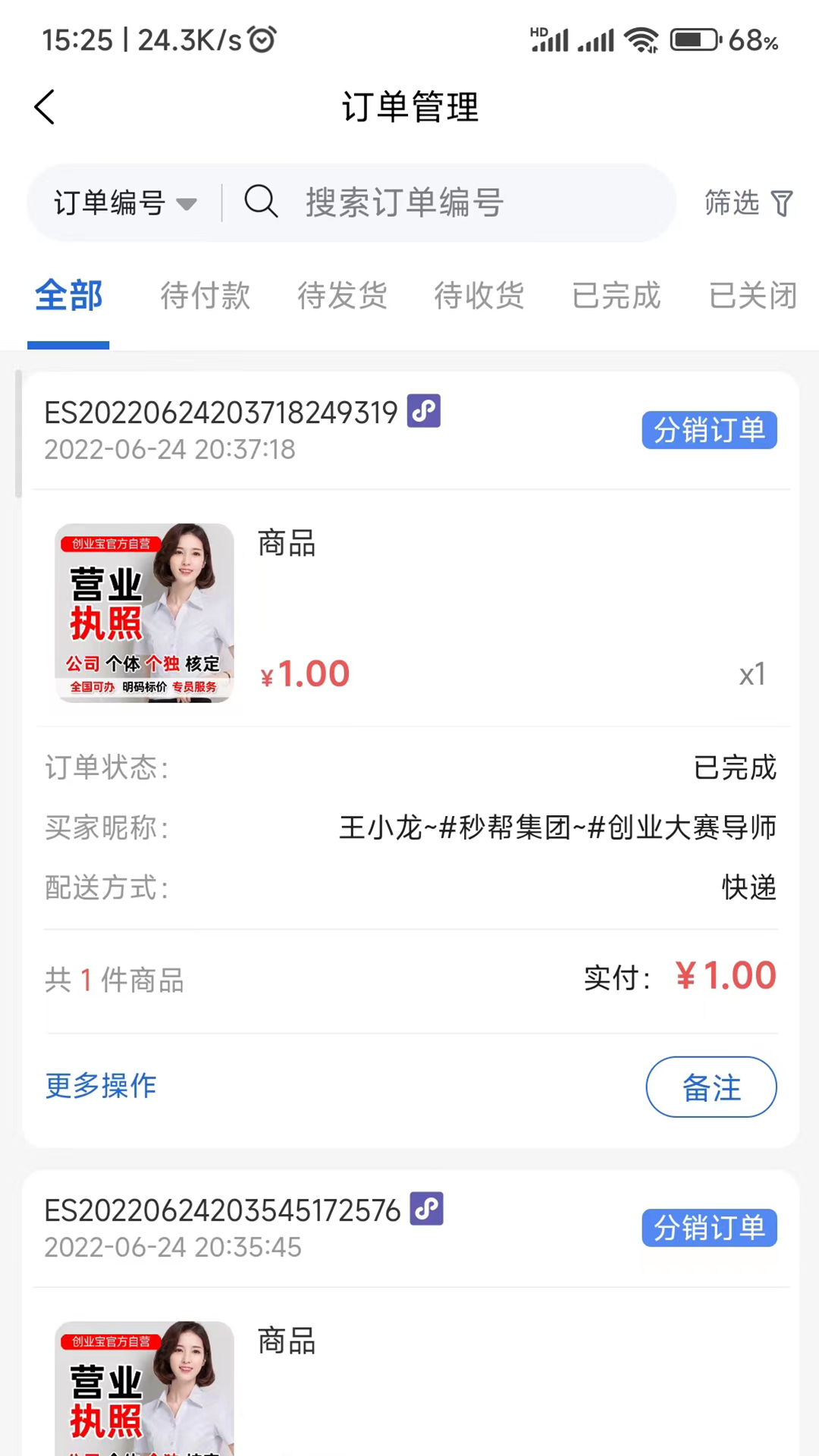Click the chevron arrow next to 订单编号

point(186,203)
